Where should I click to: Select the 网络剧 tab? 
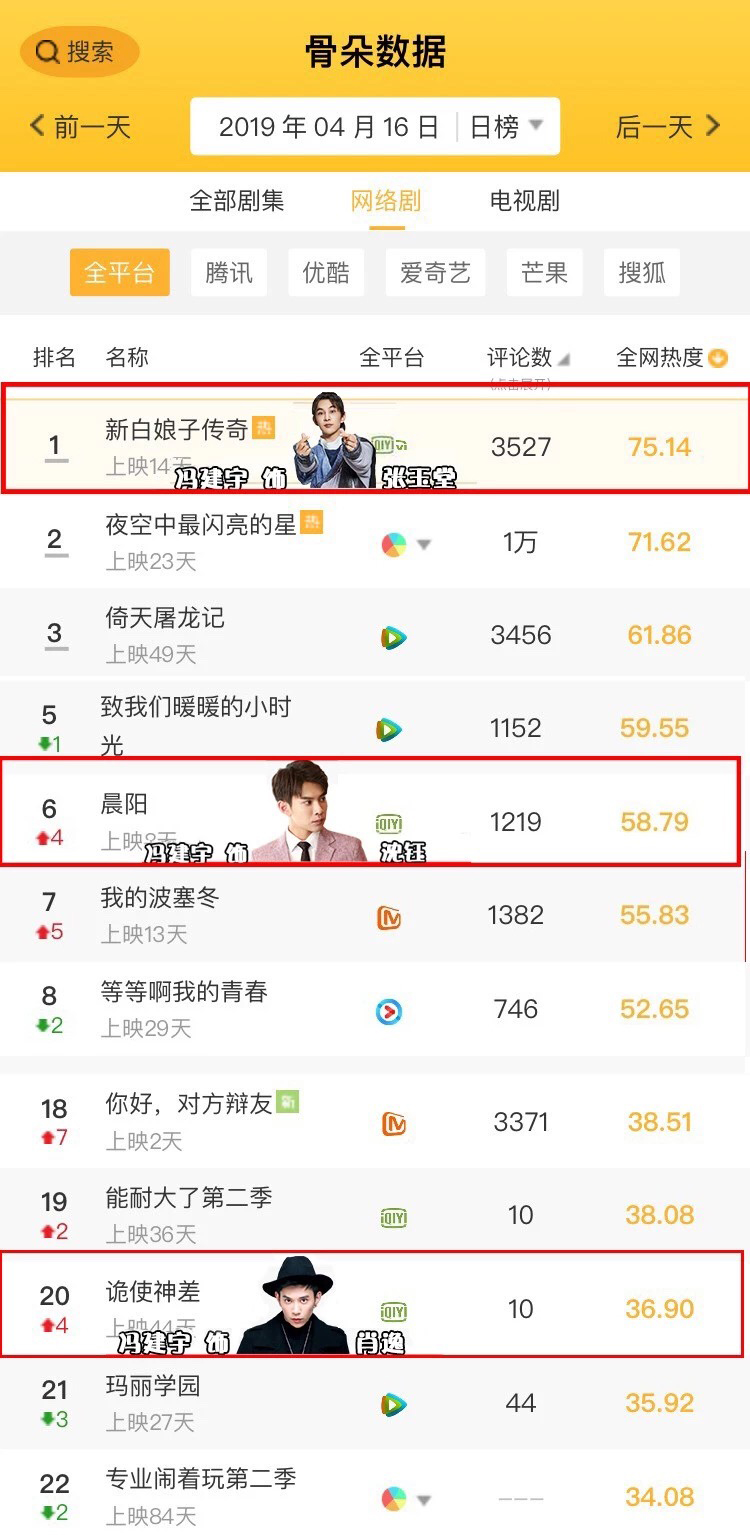coord(386,201)
